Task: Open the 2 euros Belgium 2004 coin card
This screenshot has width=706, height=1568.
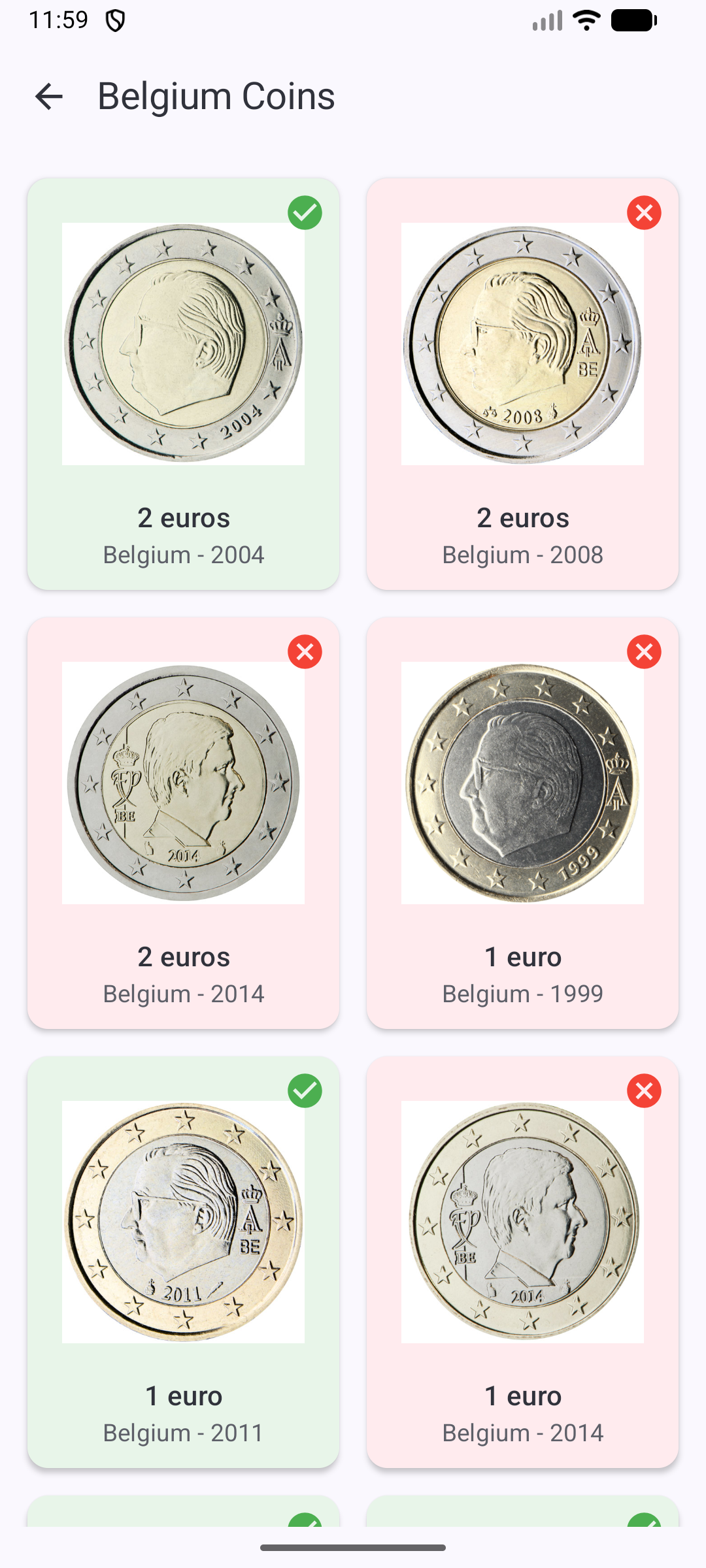Action: [x=183, y=384]
